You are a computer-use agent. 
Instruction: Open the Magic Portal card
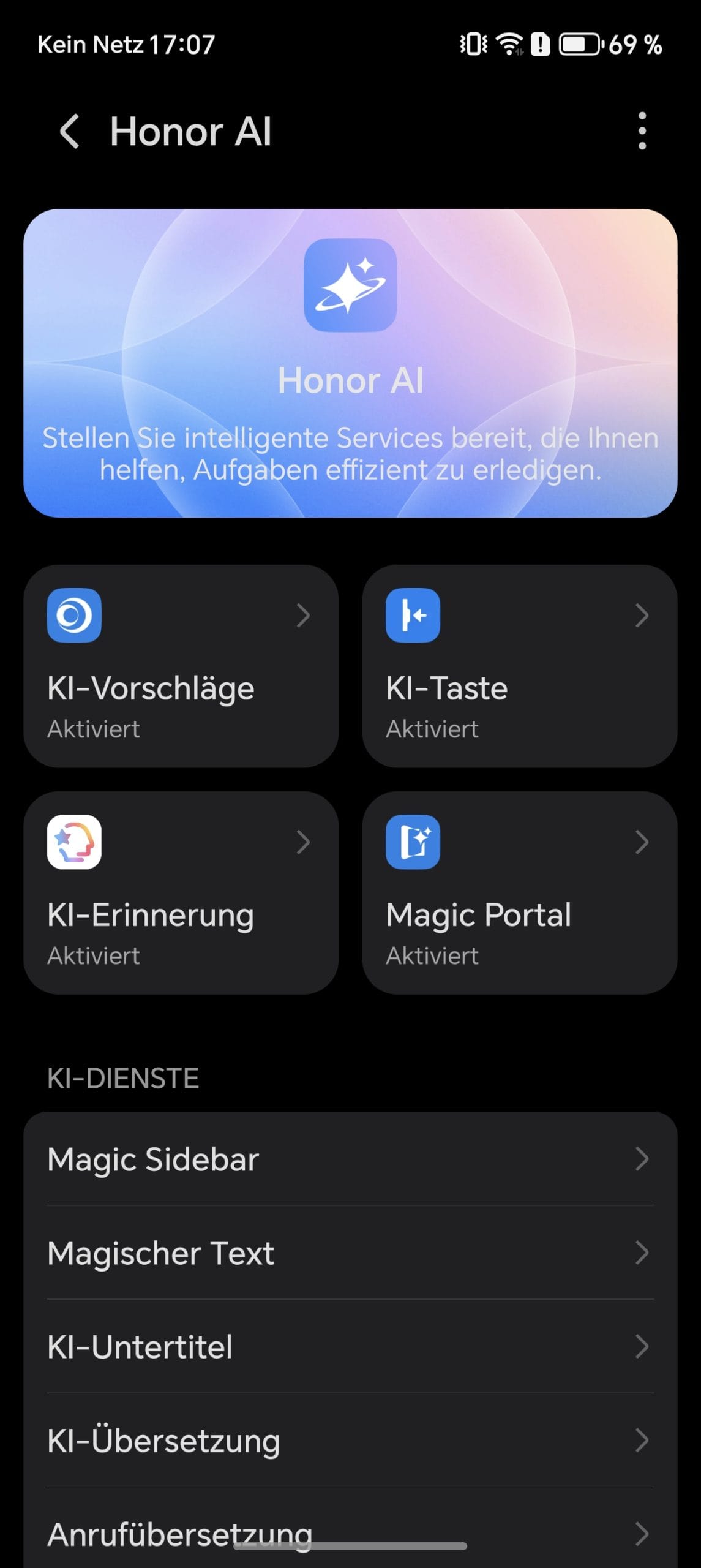pyautogui.click(x=519, y=892)
